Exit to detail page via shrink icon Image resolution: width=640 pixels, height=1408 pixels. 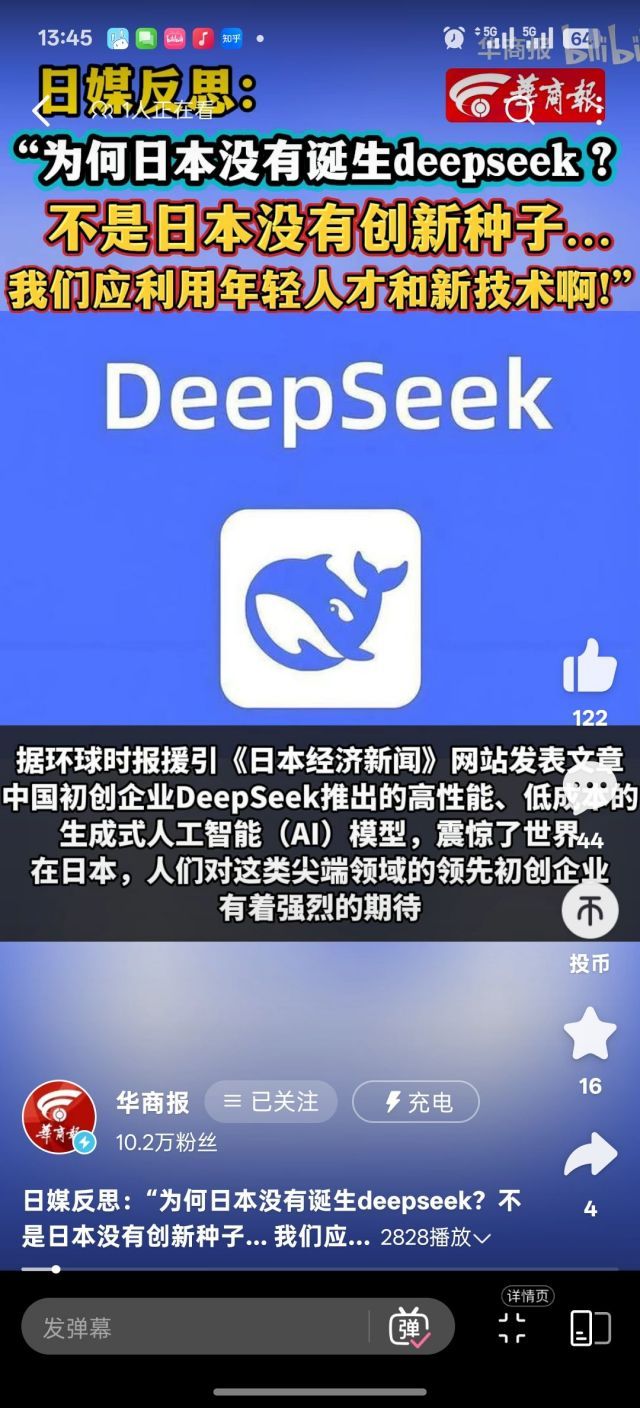coord(512,1327)
